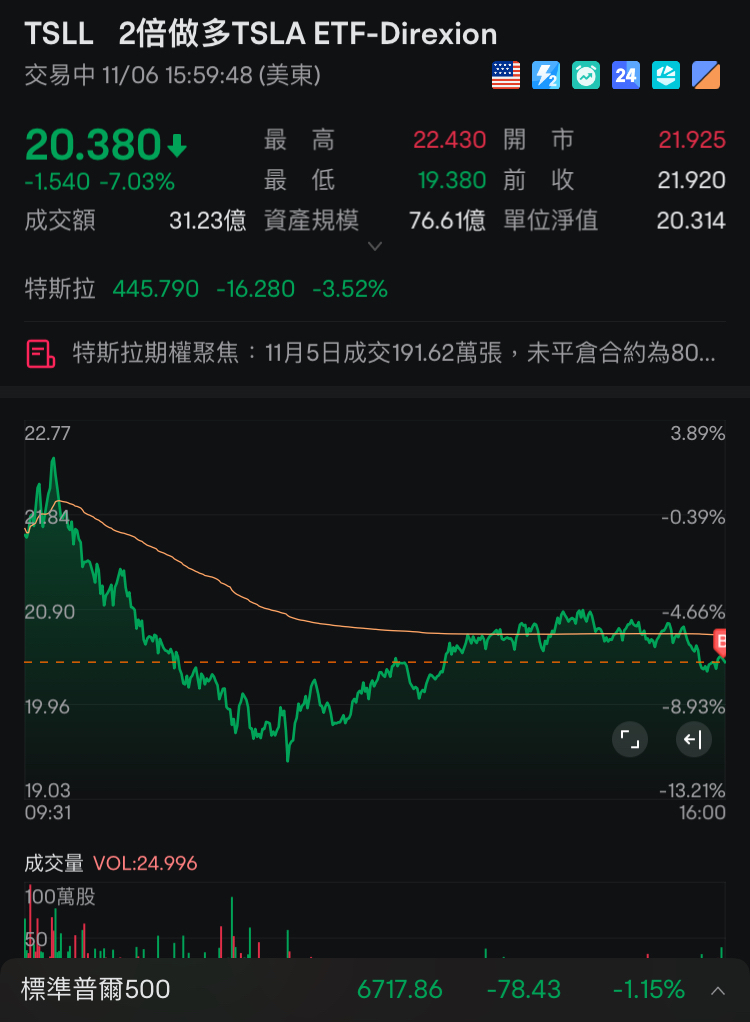Click the 成交額 31.23億 turnover value
Image resolution: width=750 pixels, height=1022 pixels.
tap(207, 221)
